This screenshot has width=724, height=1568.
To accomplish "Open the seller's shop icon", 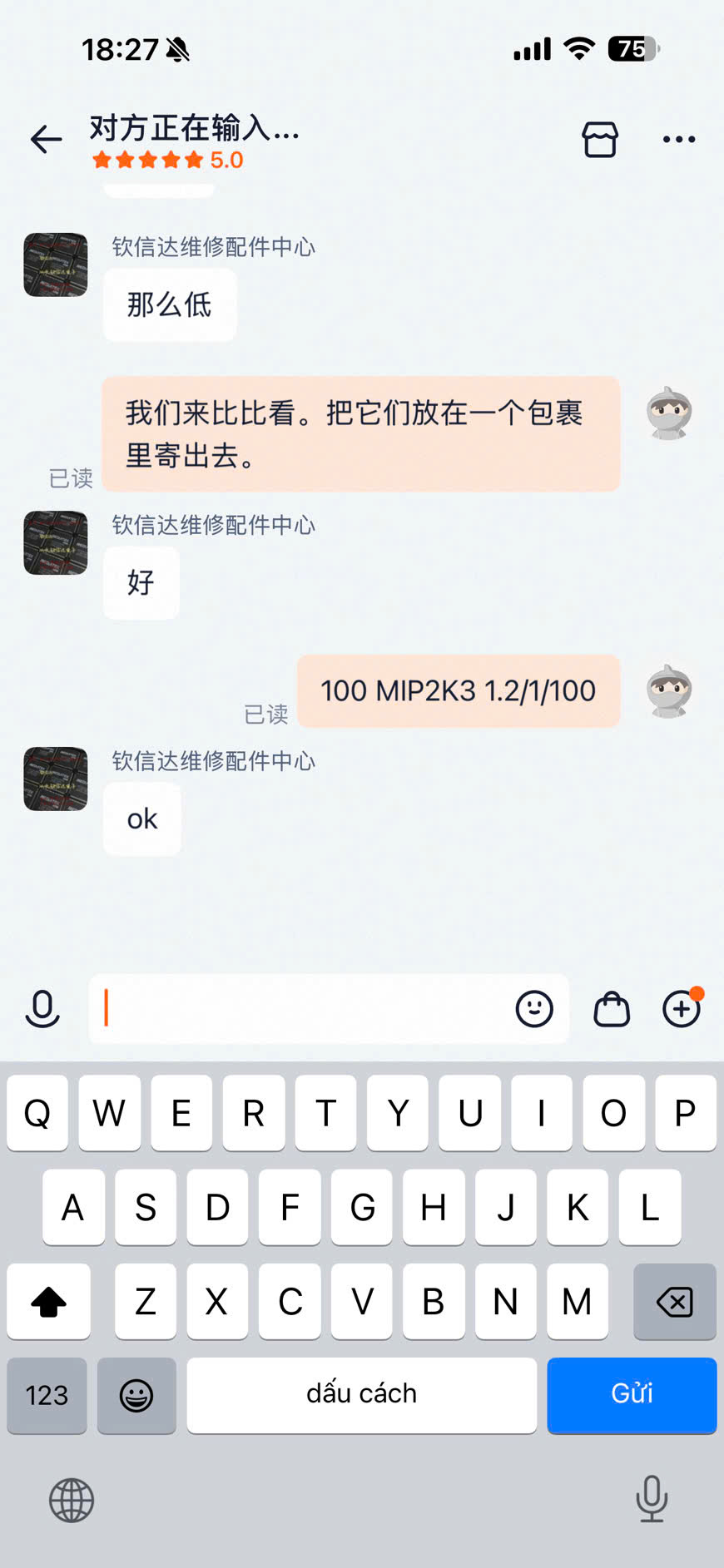I will pos(599,139).
